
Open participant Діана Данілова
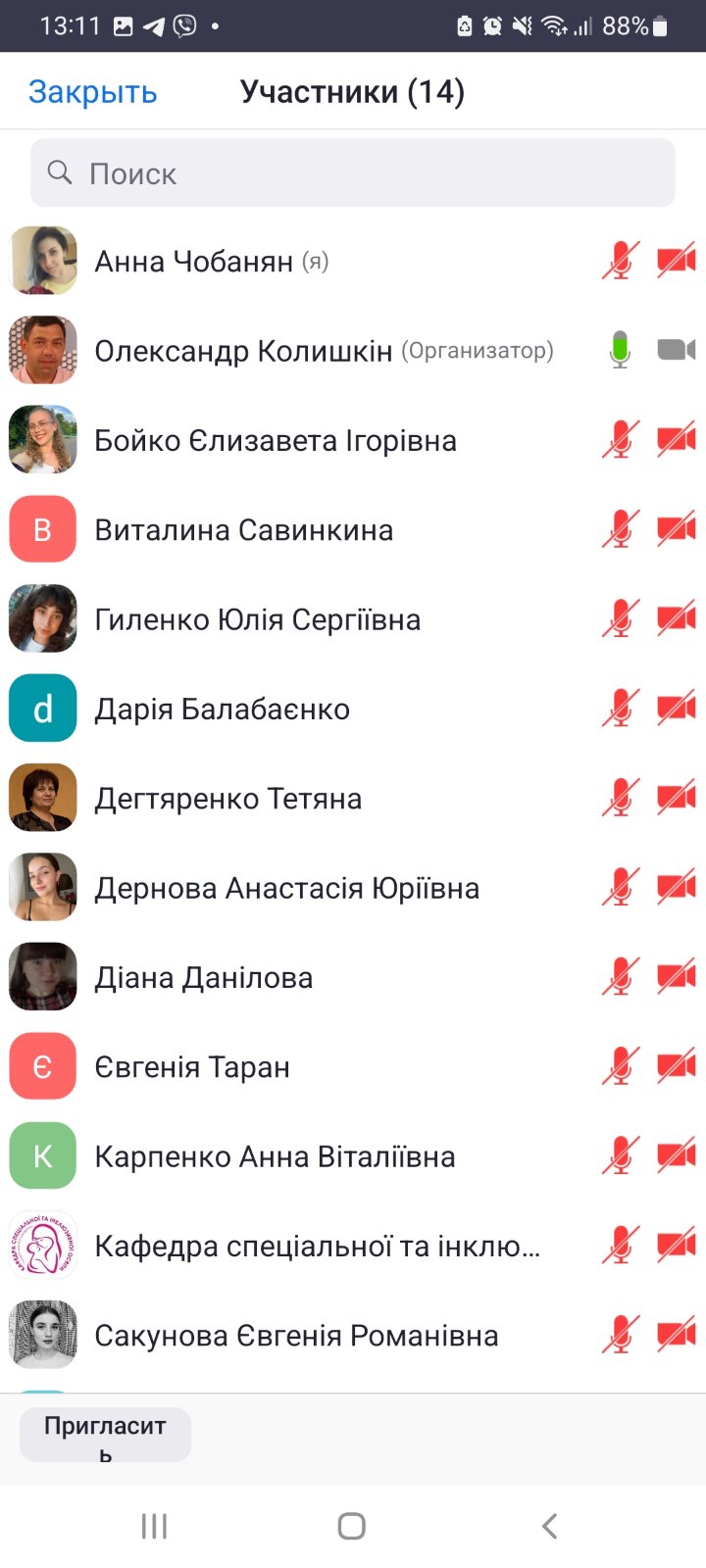pyautogui.click(x=203, y=978)
